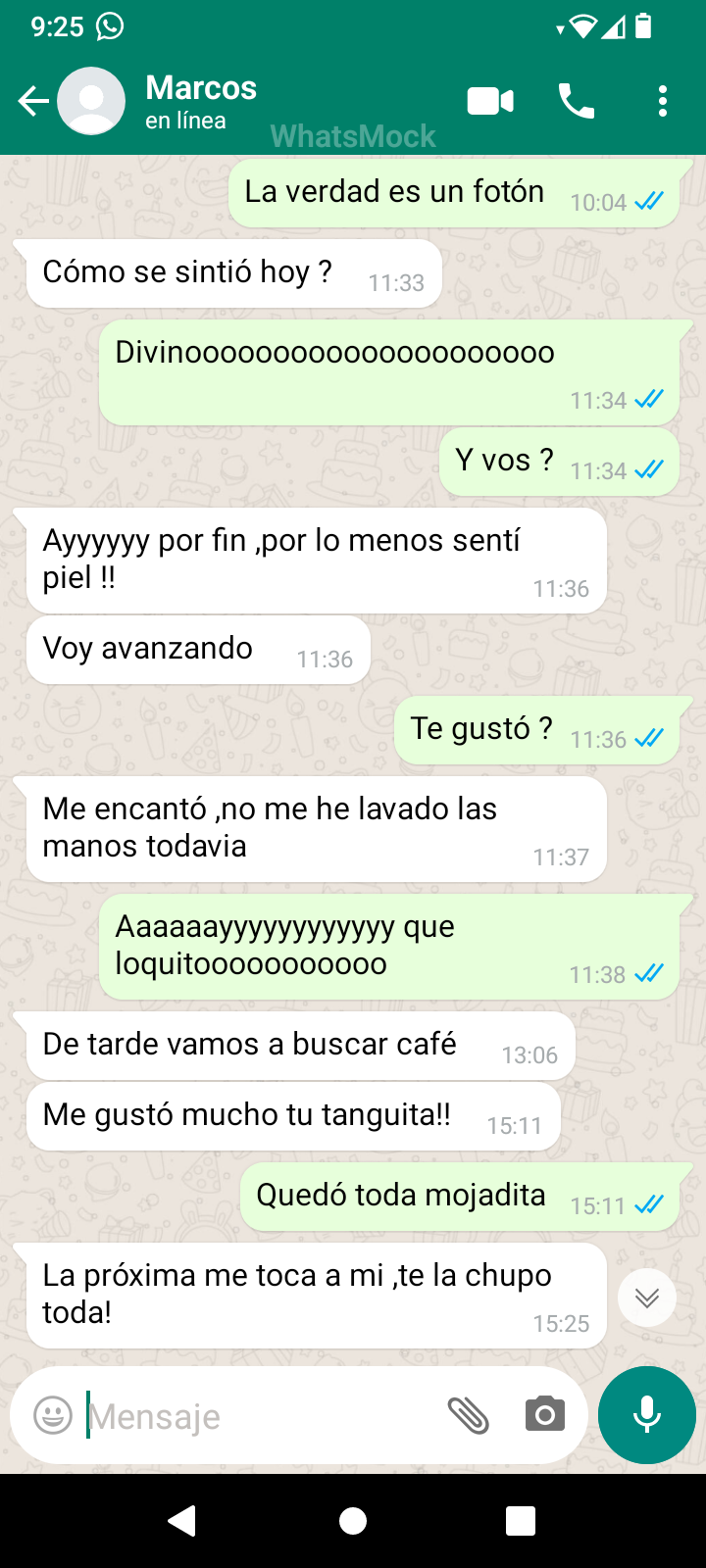Start a video call with Marcos
The width and height of the screenshot is (706, 1568).
[490, 101]
